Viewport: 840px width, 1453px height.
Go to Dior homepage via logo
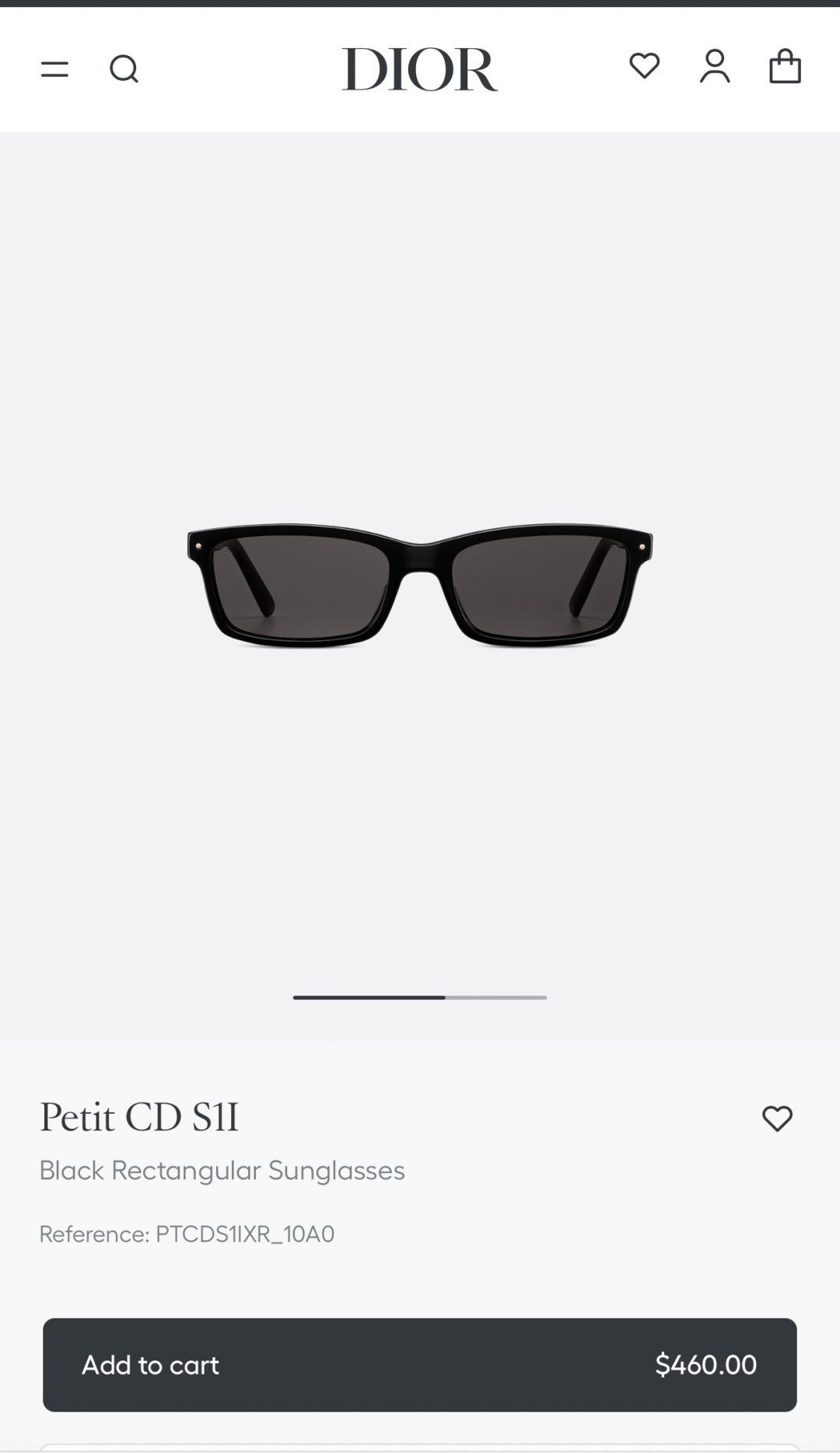point(419,69)
